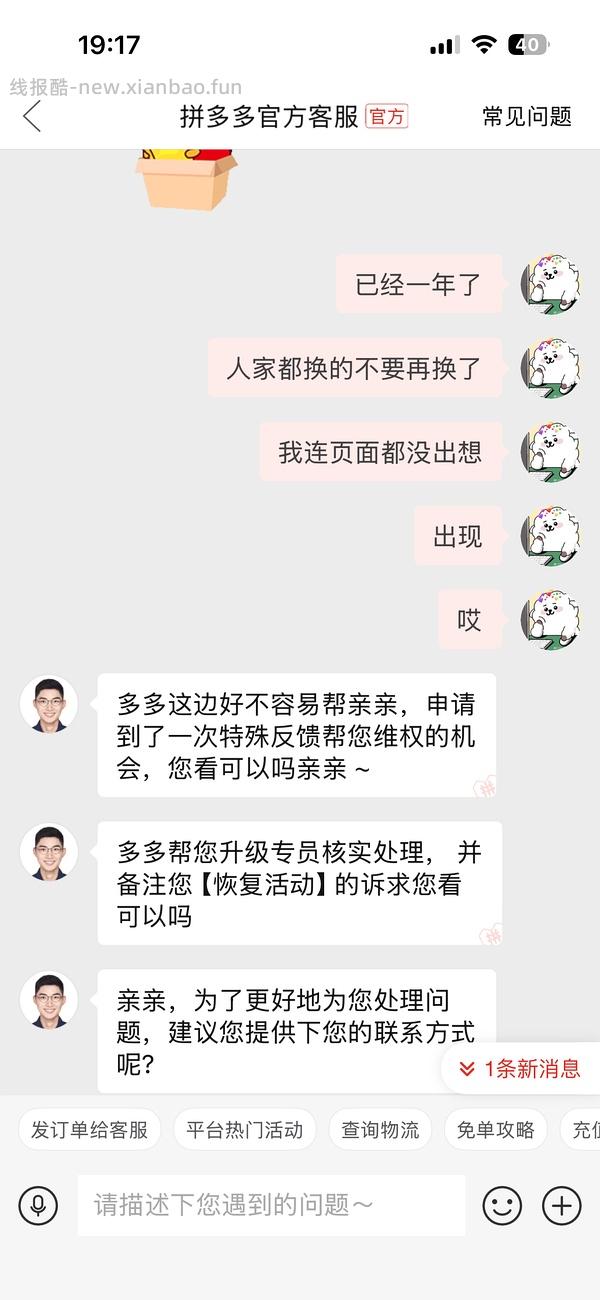Select the 发订单给客服 chip
This screenshot has width=600, height=1300.
[x=89, y=1130]
